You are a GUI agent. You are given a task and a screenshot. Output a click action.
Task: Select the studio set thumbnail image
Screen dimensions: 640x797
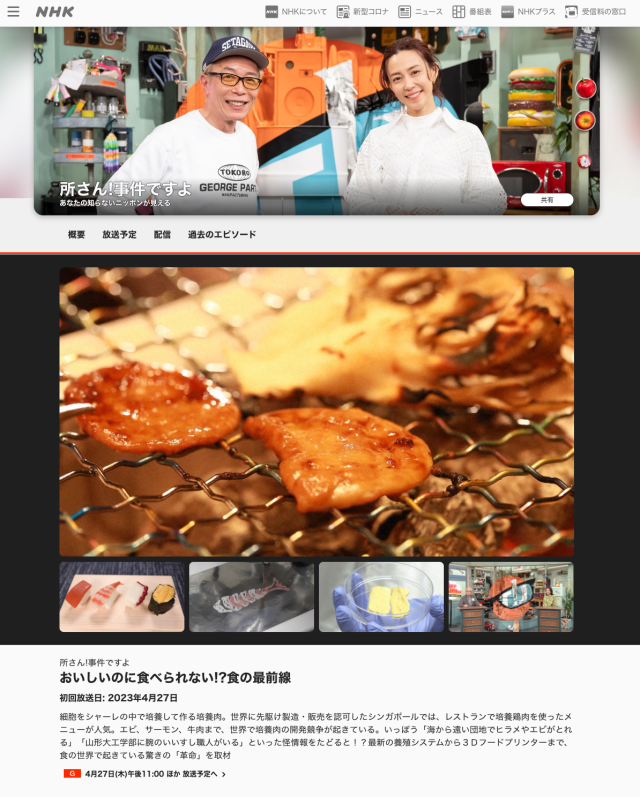click(511, 597)
